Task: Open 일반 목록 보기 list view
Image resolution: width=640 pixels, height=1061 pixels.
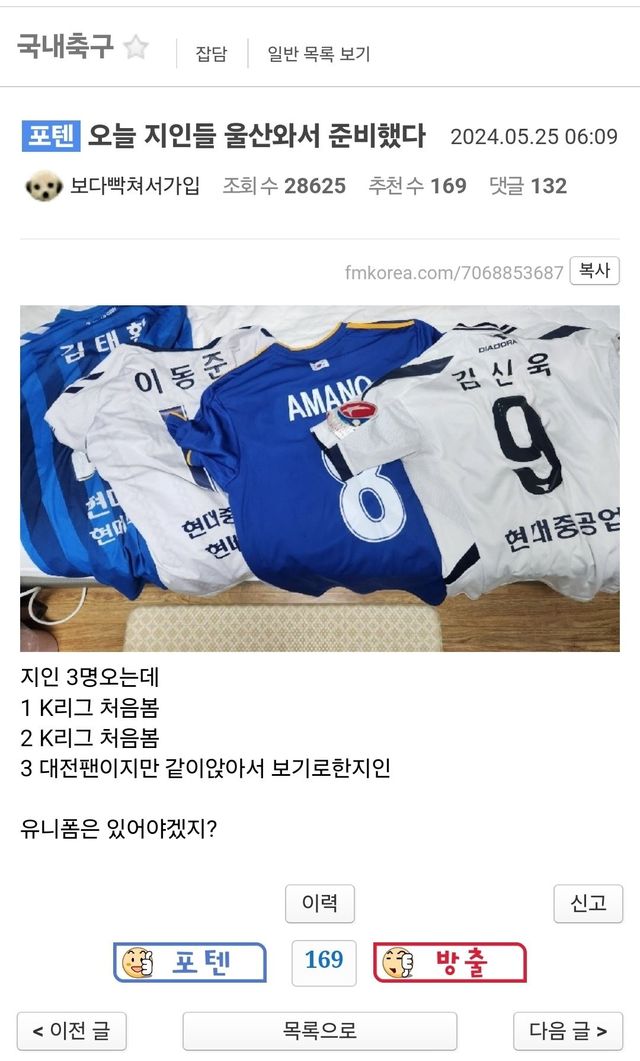Action: 318,54
